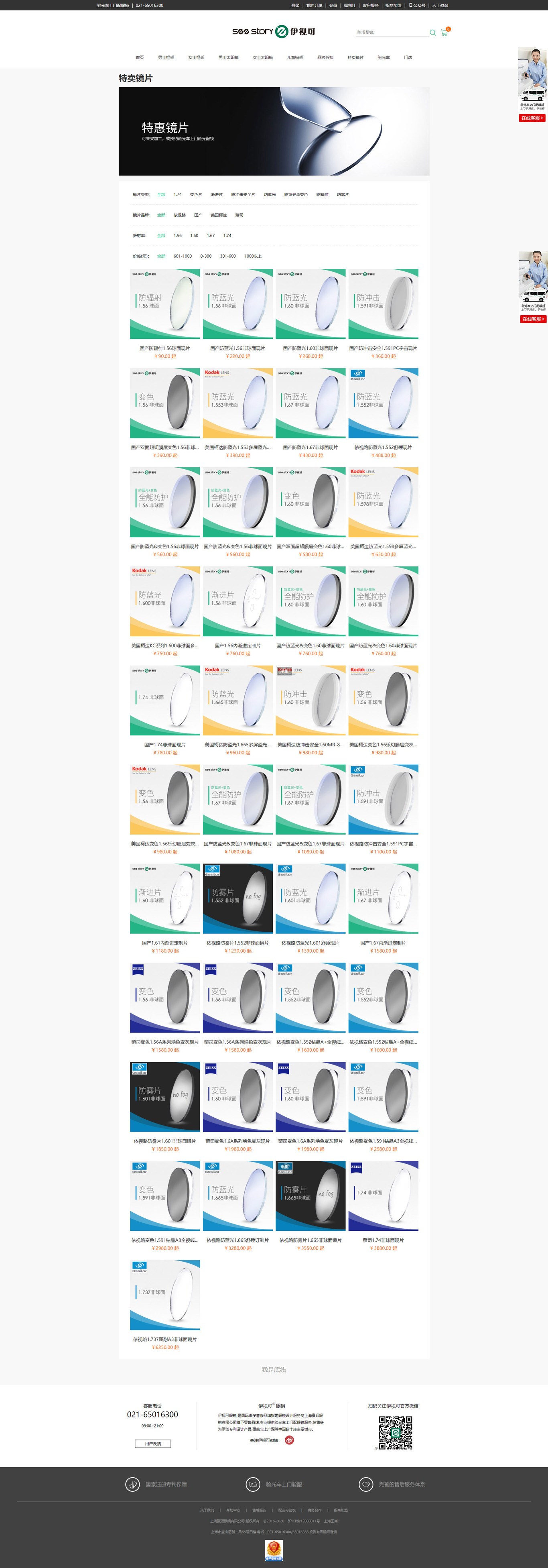The width and height of the screenshot is (548, 1568).
Task: Tap 用户反馈 feedback button
Action: coord(153,1443)
